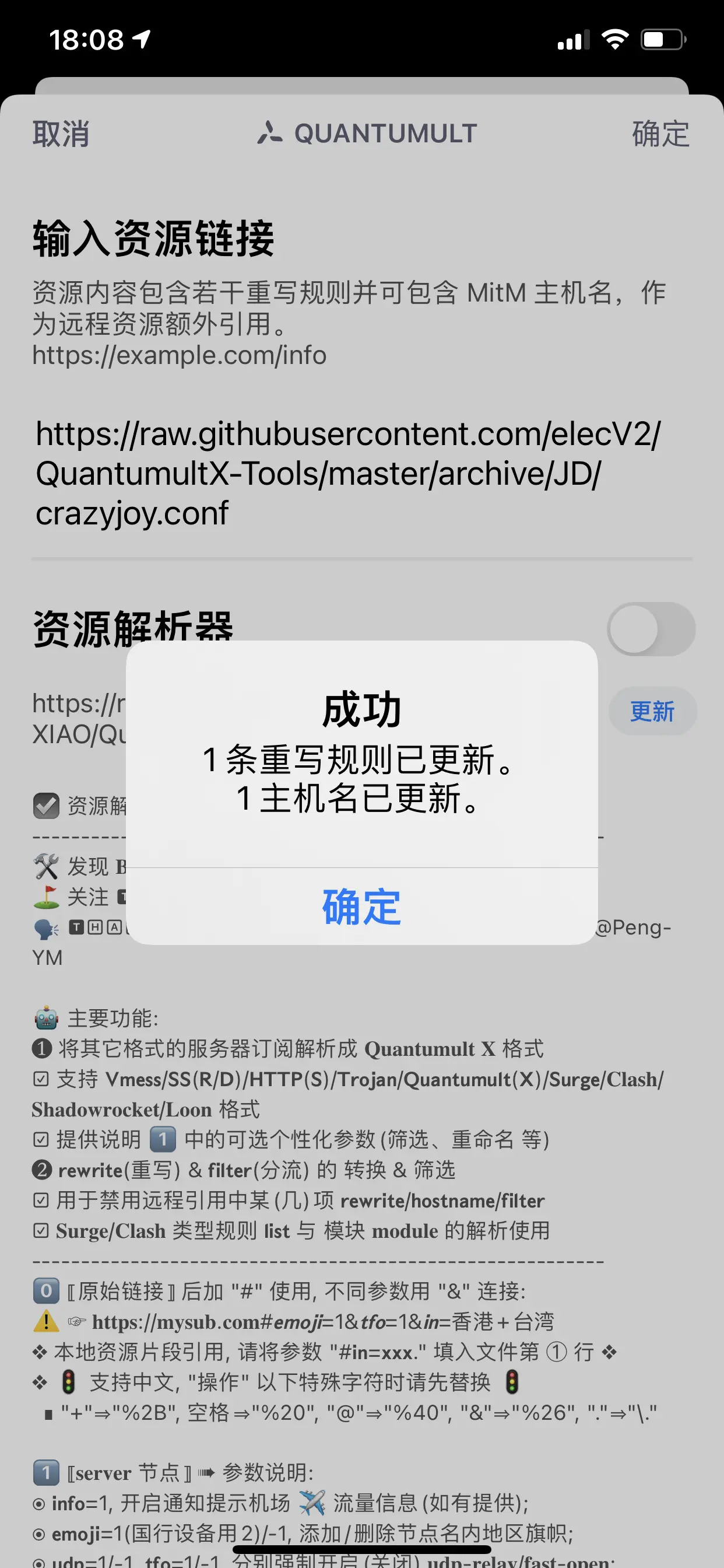The height and width of the screenshot is (1568, 724).
Task: Dismiss the 成功 dialog with 确定
Action: click(361, 907)
